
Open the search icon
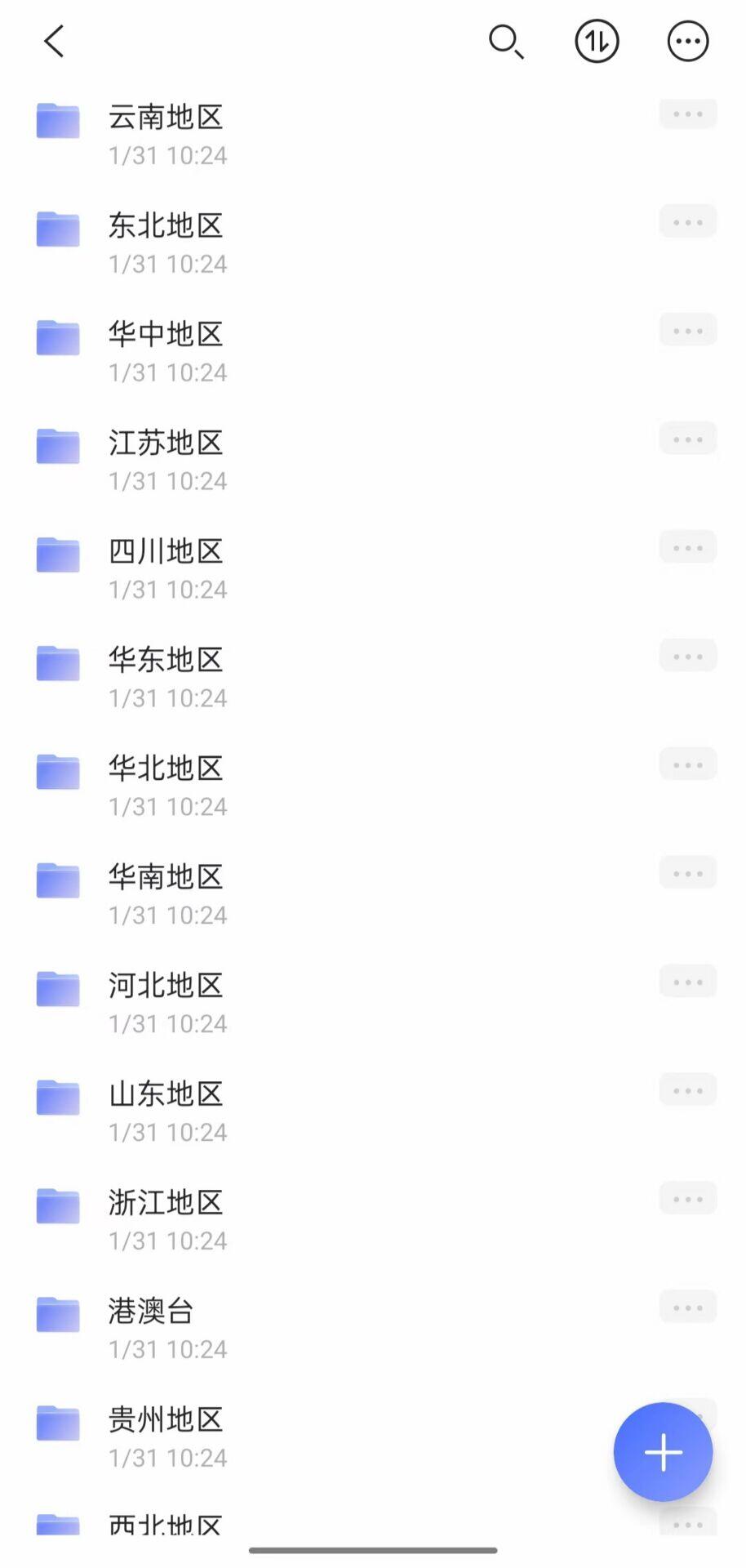coord(506,42)
